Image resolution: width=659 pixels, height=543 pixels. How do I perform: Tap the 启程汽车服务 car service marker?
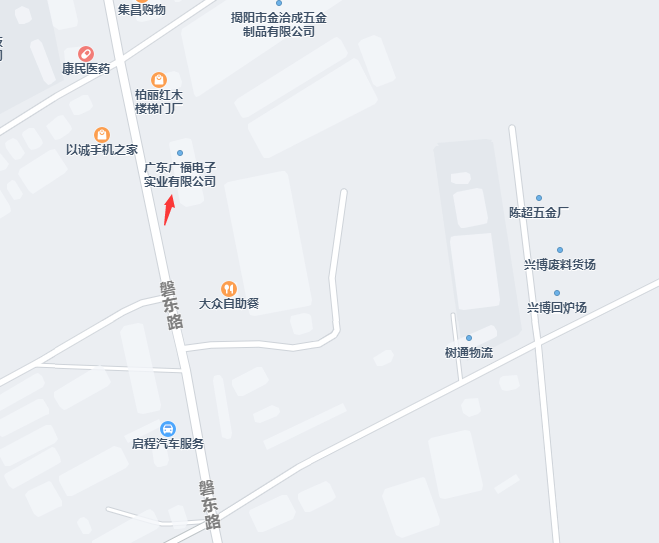click(x=167, y=428)
